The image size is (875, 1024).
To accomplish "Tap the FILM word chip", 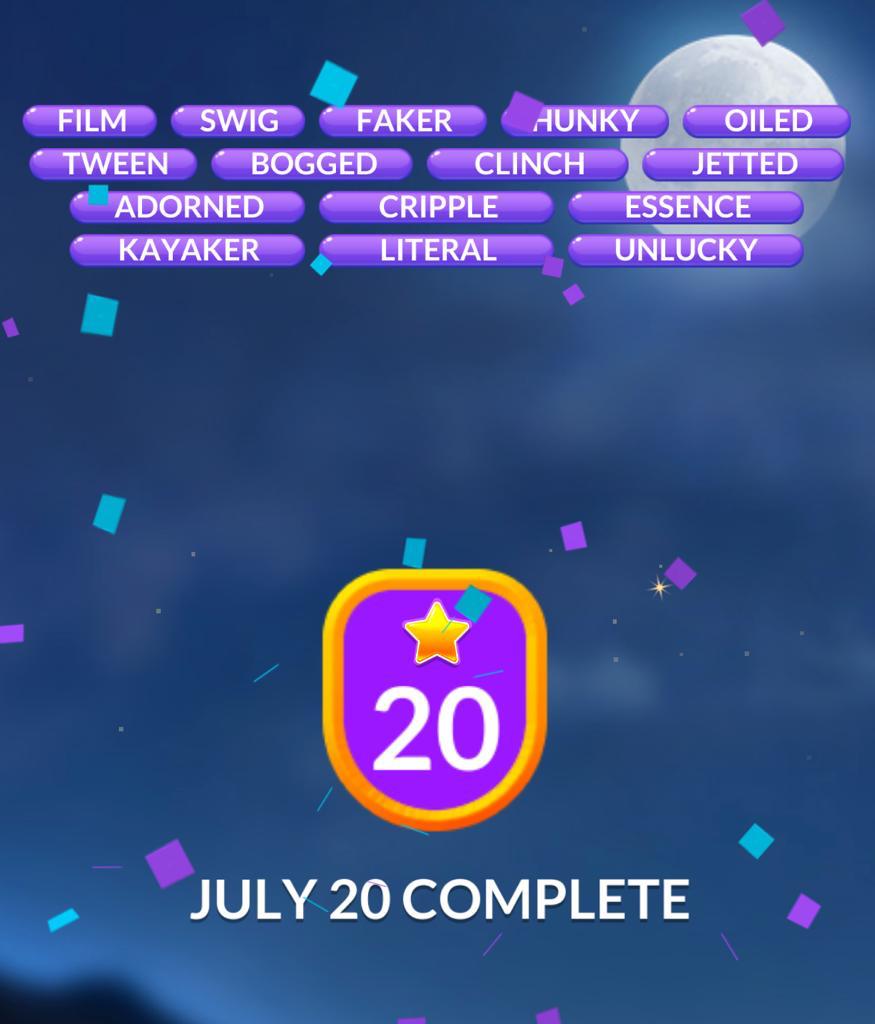I will click(90, 121).
